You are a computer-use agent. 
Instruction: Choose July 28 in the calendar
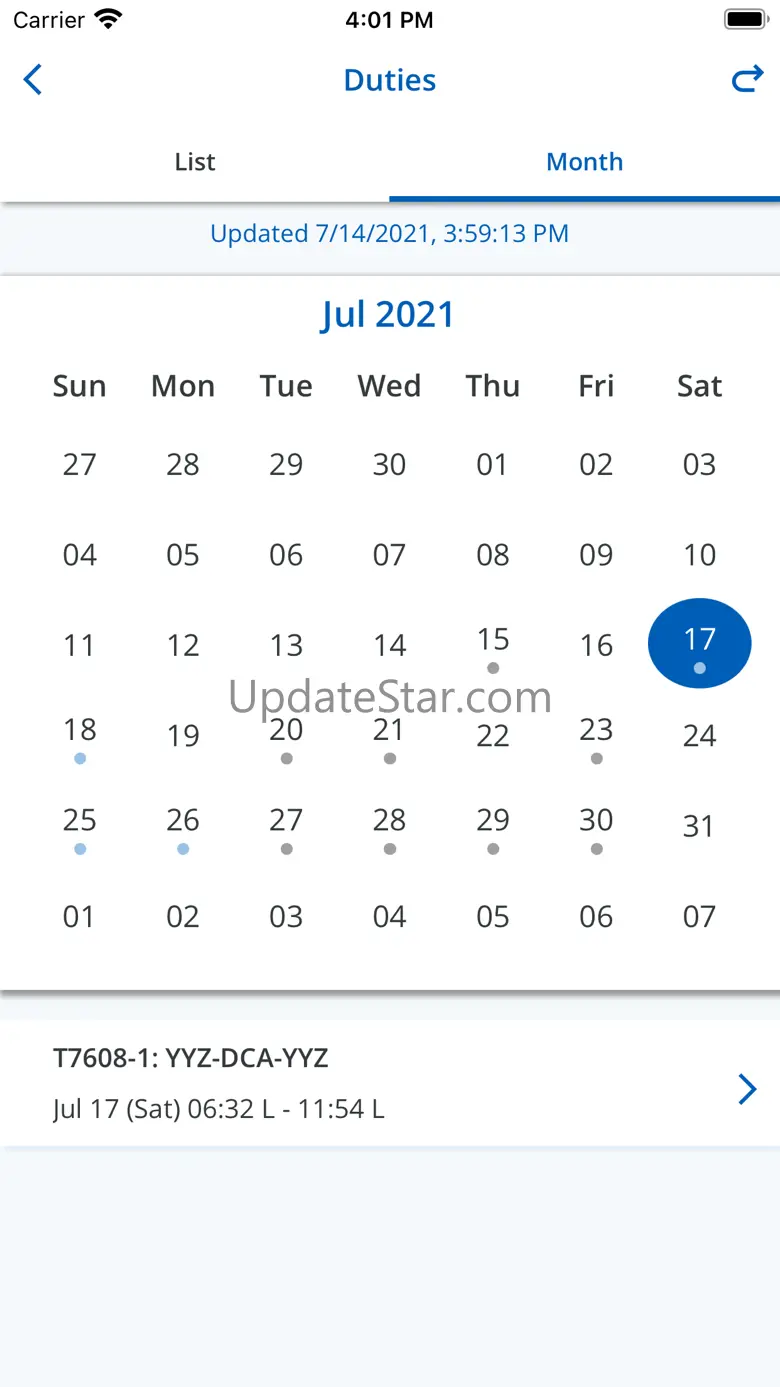389,826
